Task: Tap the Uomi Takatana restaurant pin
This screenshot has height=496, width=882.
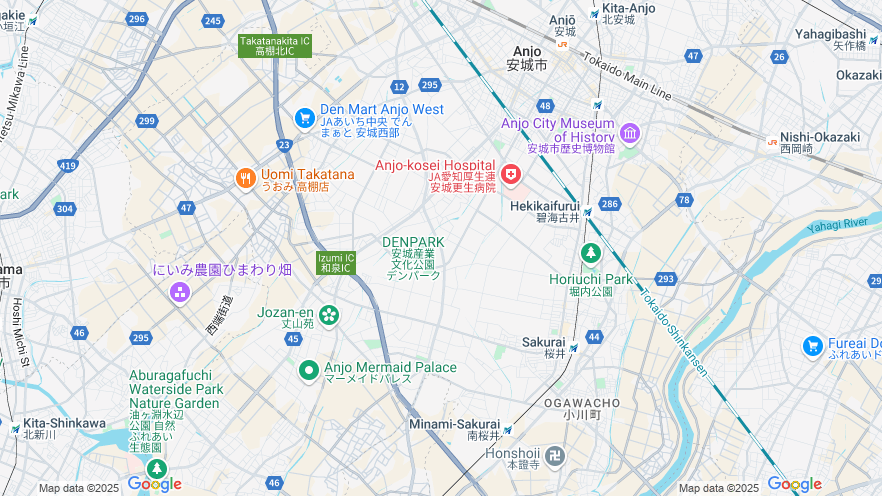Action: click(245, 178)
